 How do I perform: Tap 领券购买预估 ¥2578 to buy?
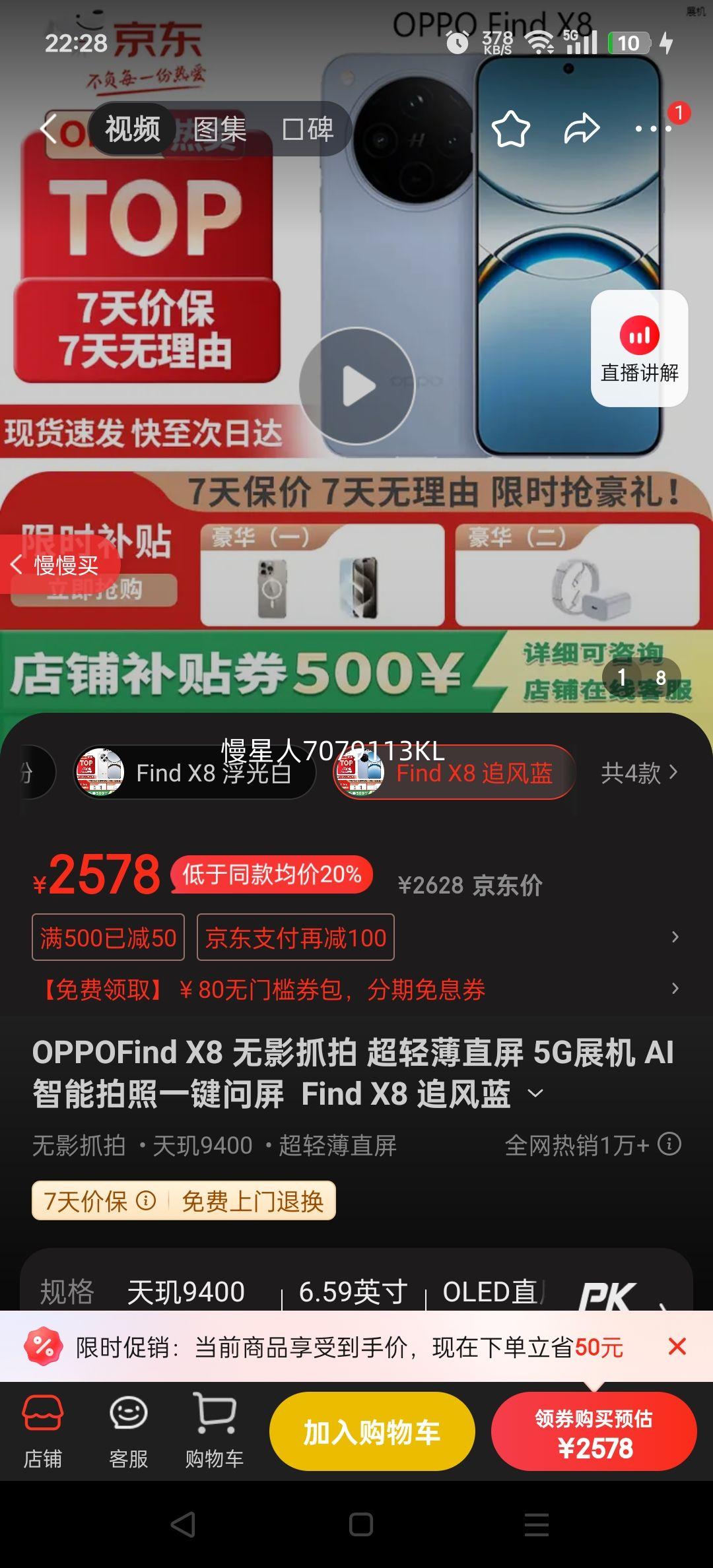tap(595, 1433)
